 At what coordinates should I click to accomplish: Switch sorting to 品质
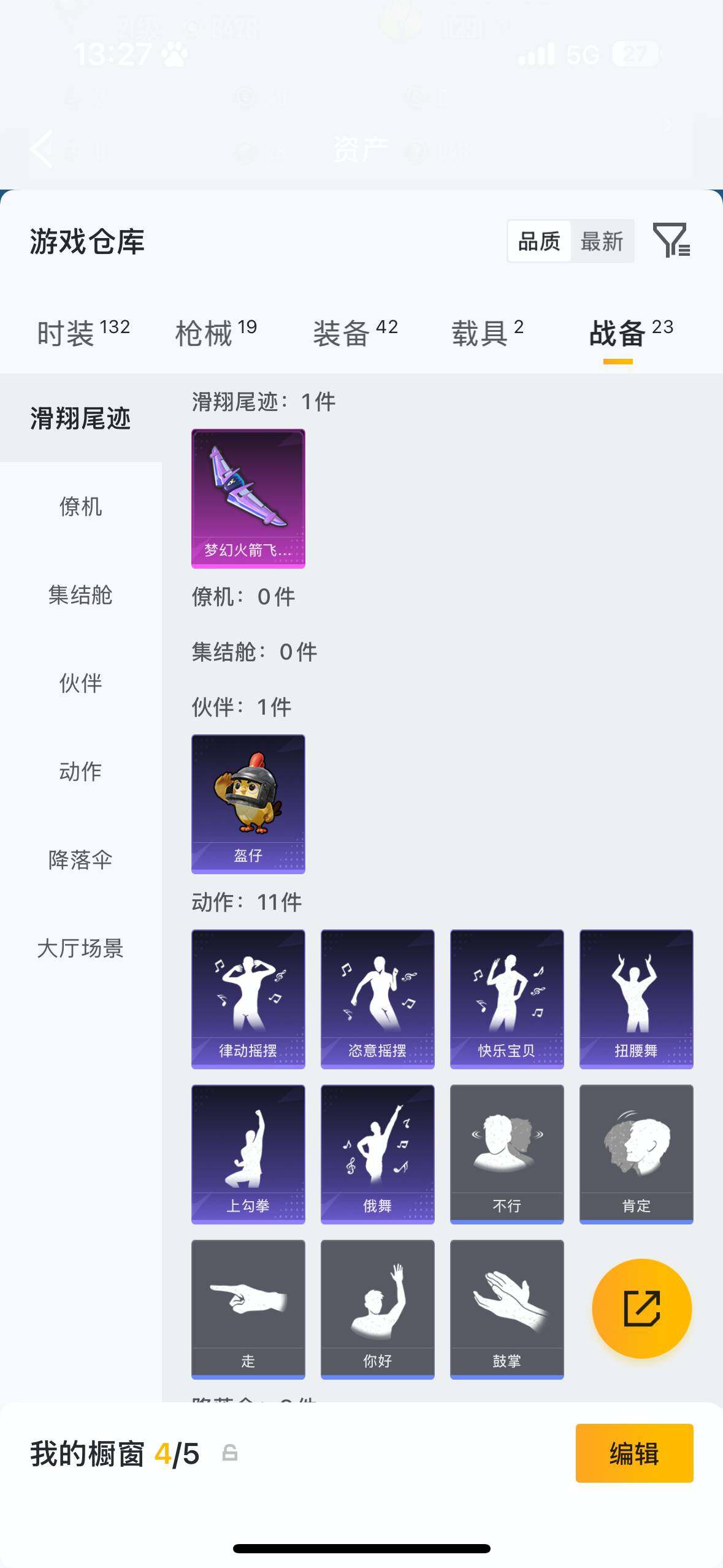tap(538, 241)
